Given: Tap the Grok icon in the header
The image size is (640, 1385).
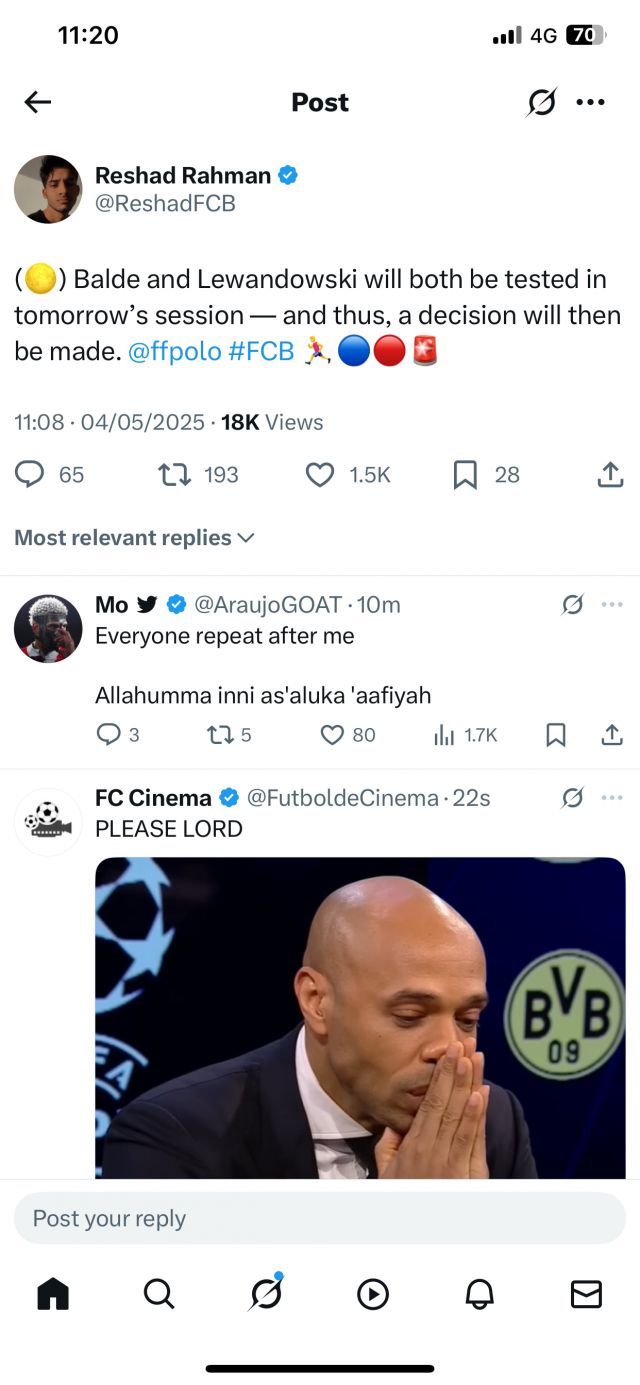Looking at the screenshot, I should click(541, 102).
